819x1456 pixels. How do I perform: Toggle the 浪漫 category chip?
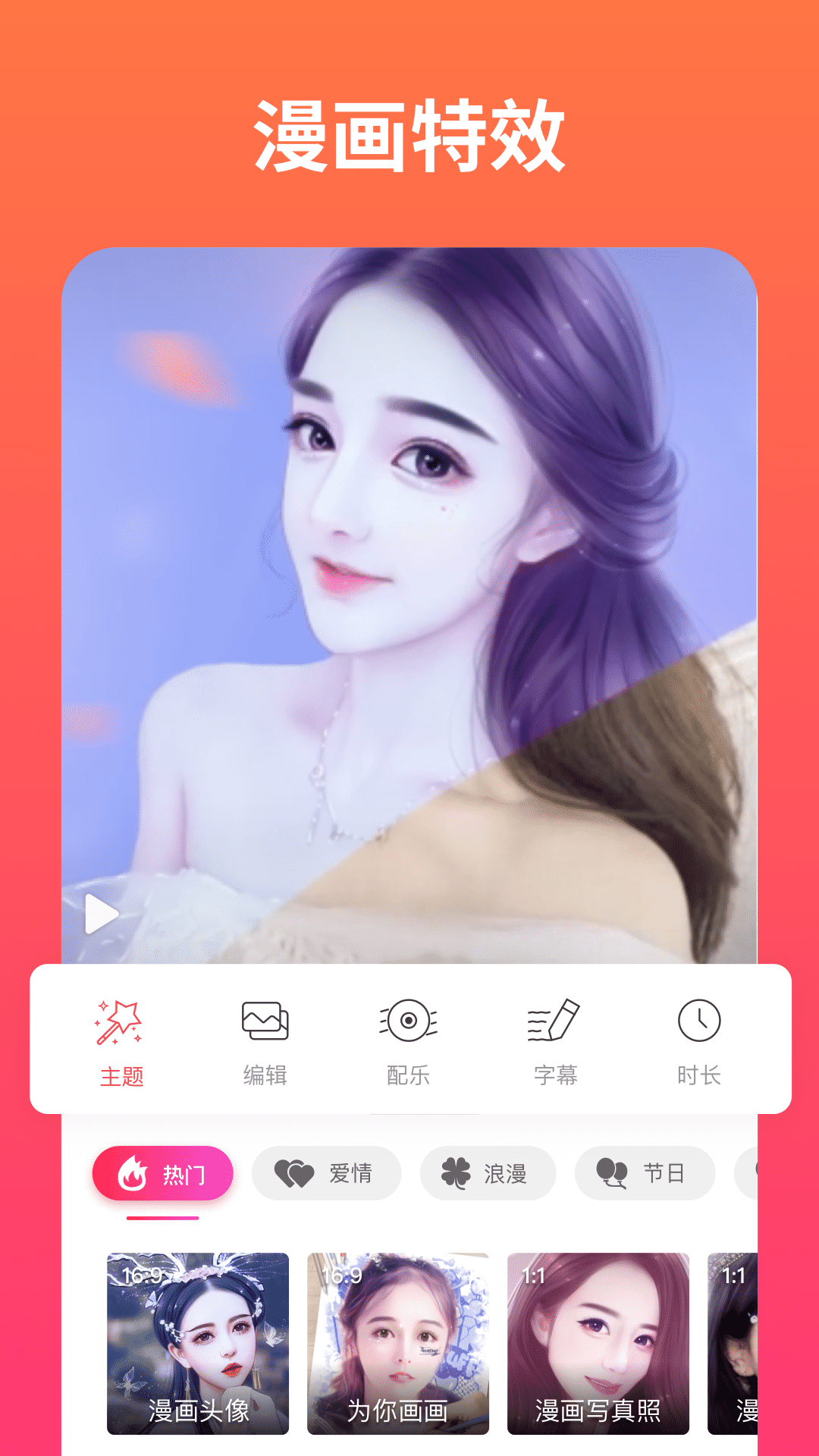pyautogui.click(x=488, y=1173)
